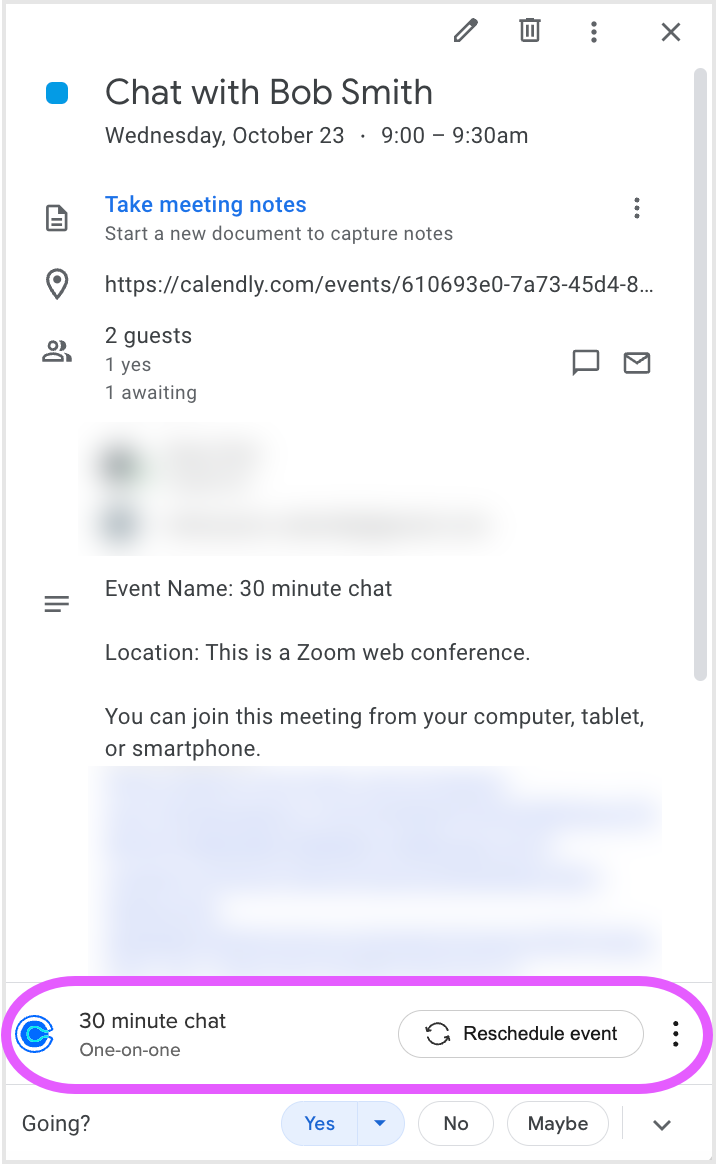Open the event options overflow menu
This screenshot has height=1164, width=716.
[x=594, y=32]
